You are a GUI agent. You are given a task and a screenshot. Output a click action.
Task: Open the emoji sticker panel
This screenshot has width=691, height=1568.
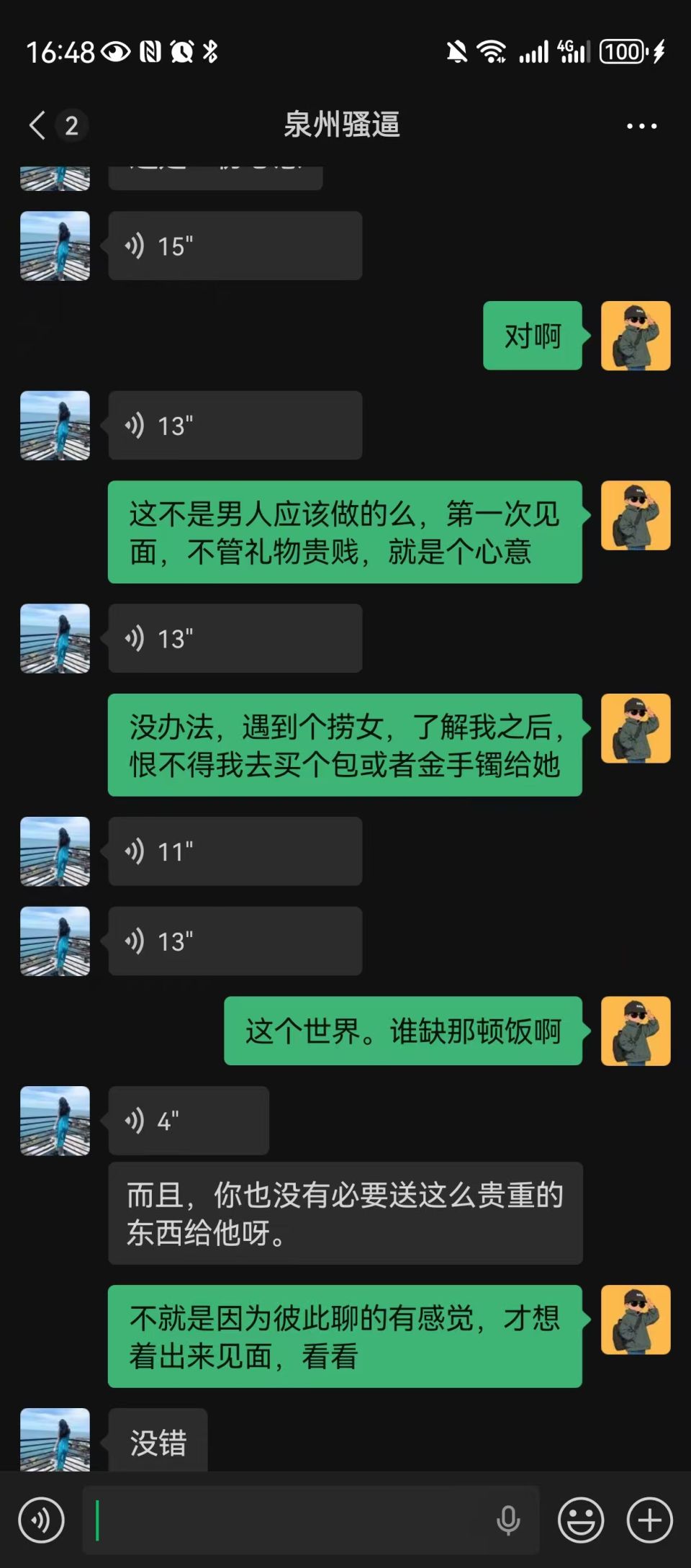point(580,1520)
